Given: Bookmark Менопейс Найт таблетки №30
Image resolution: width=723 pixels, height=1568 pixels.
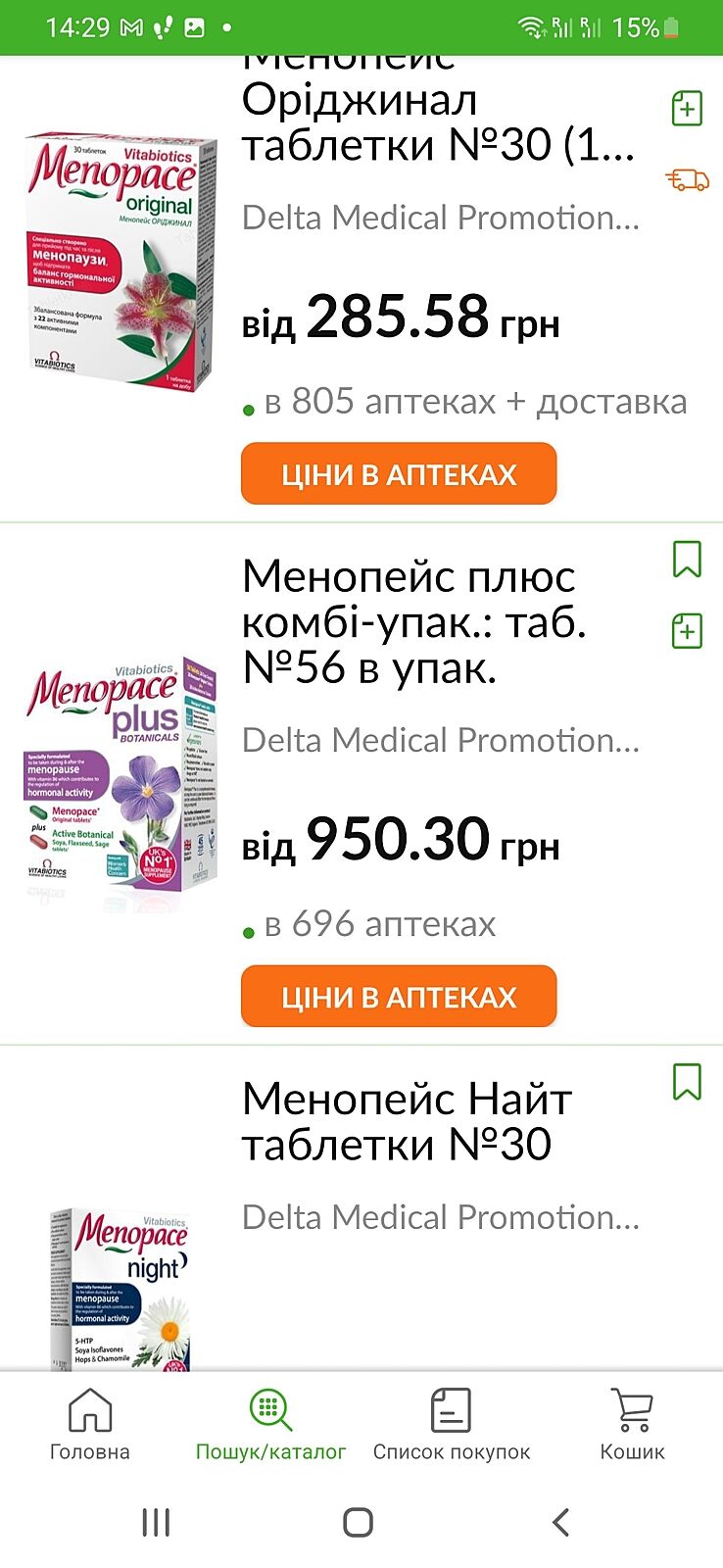Looking at the screenshot, I should point(687,1082).
